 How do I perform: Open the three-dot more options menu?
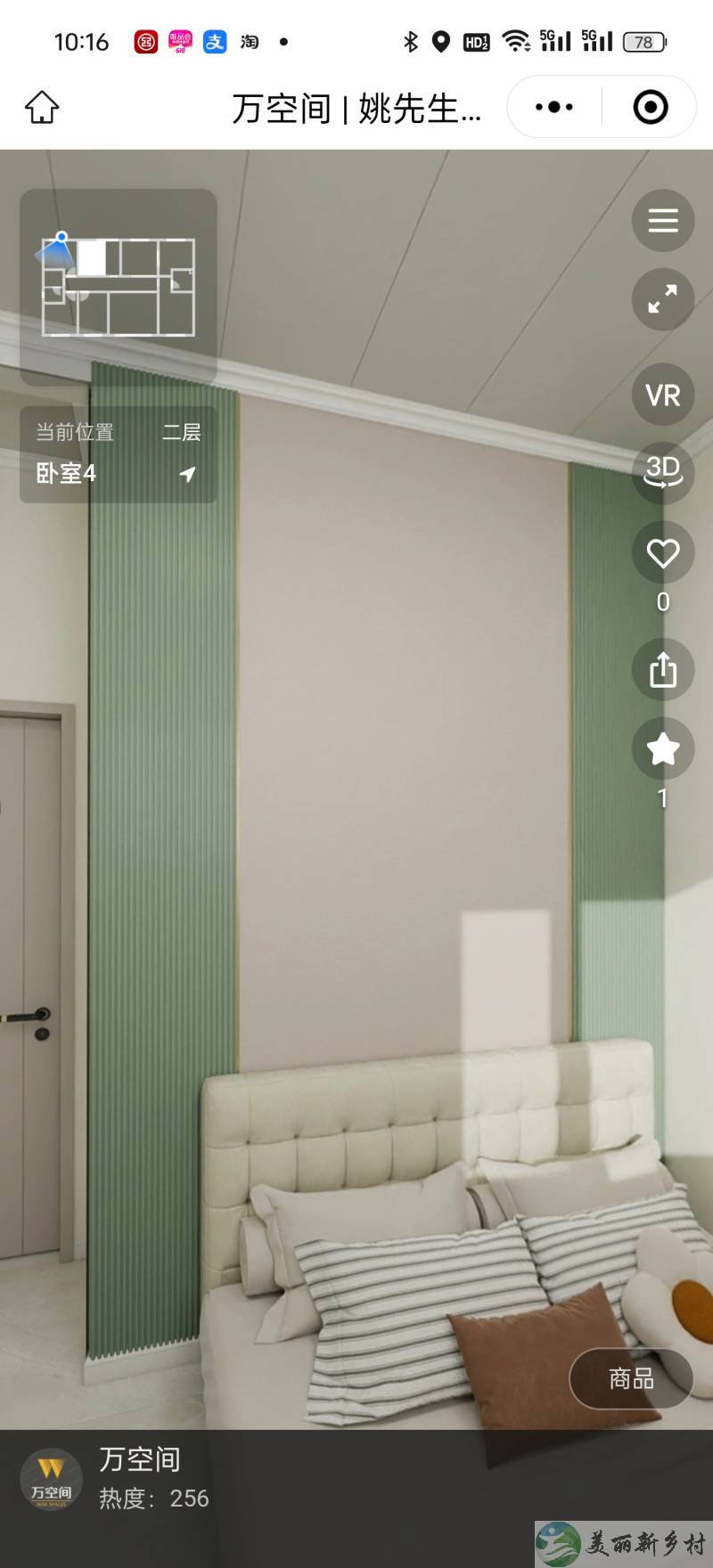tap(554, 107)
